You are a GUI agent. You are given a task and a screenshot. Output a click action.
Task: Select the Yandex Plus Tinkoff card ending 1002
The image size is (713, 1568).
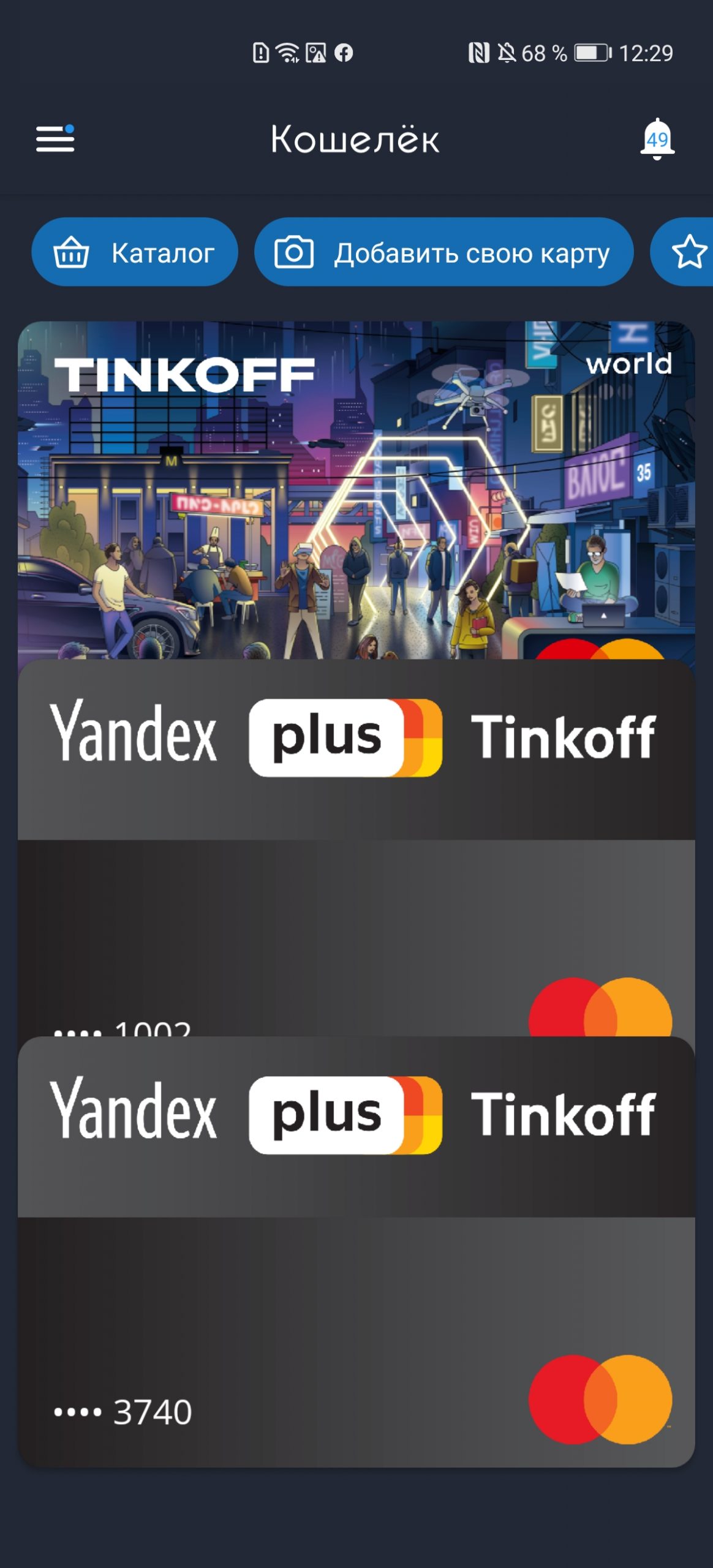pyautogui.click(x=356, y=848)
